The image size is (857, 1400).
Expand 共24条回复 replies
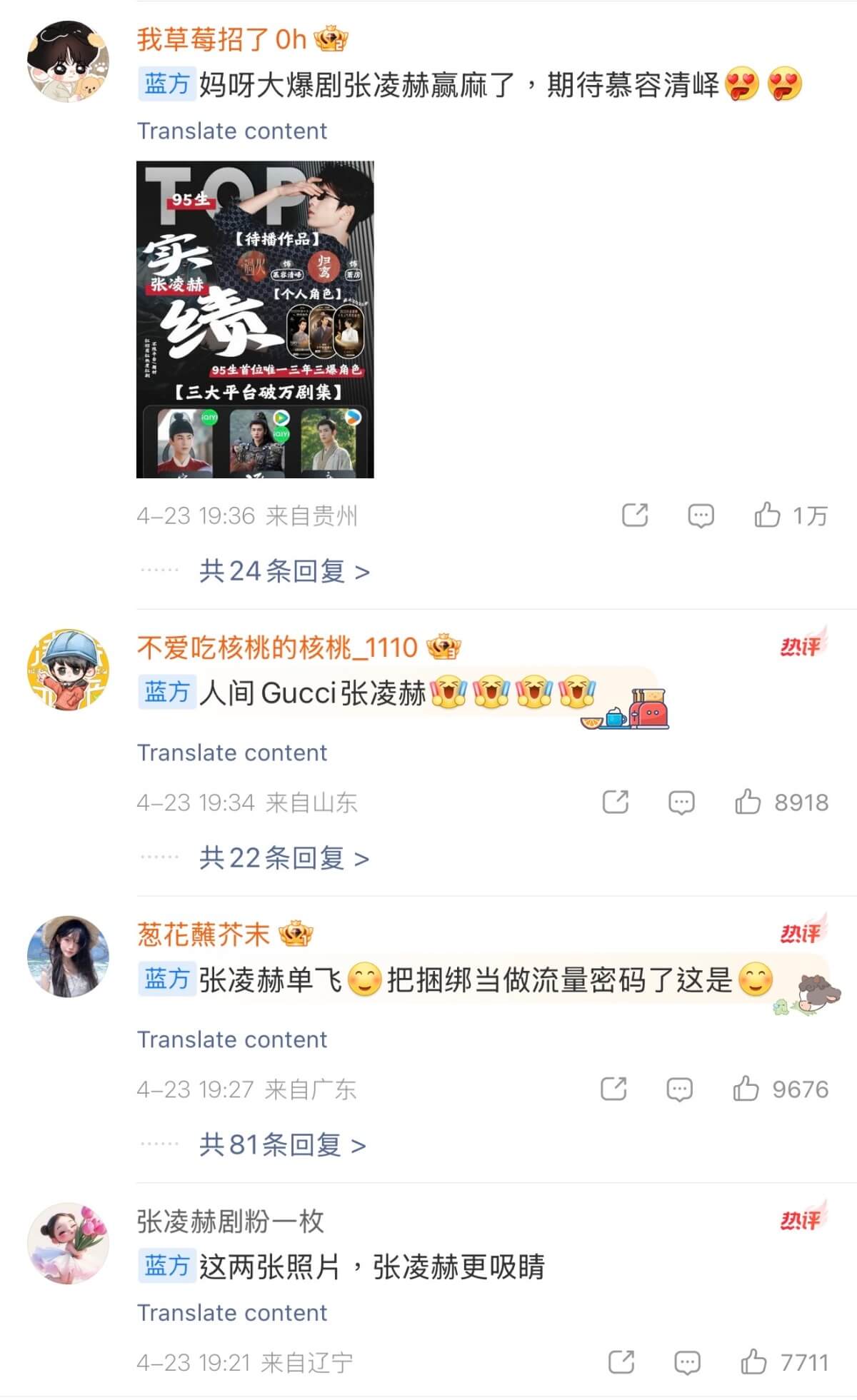284,571
